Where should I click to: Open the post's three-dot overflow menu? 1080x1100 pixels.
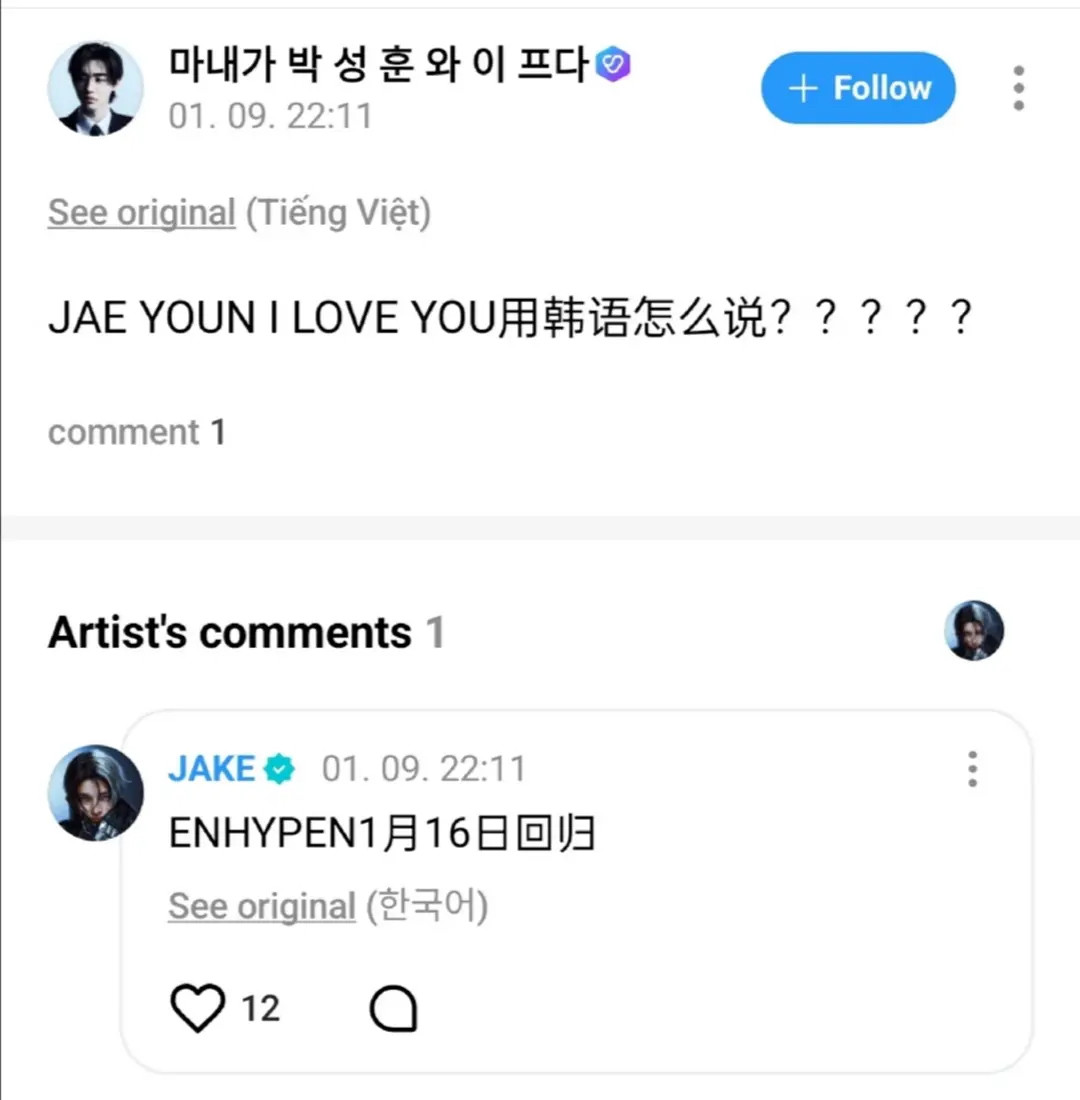[x=1018, y=88]
